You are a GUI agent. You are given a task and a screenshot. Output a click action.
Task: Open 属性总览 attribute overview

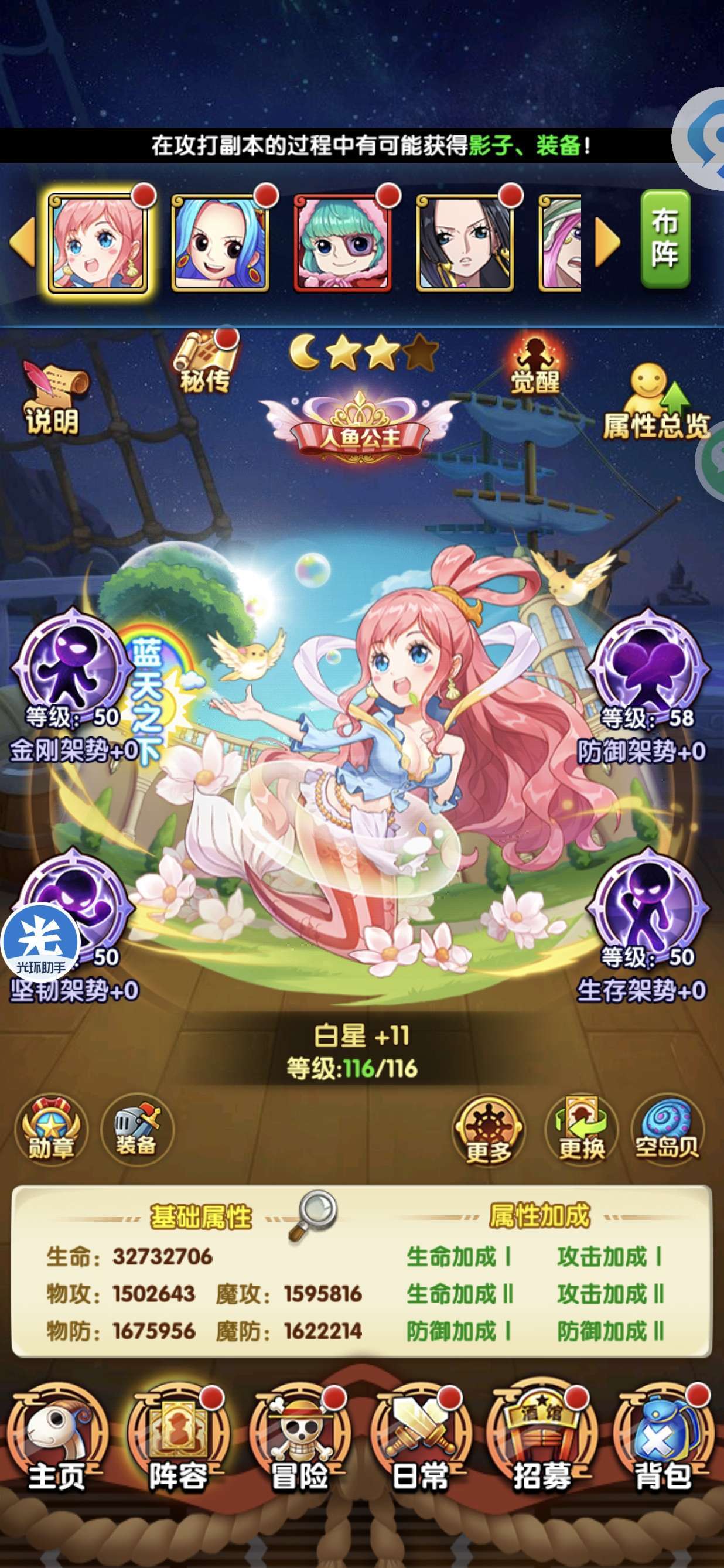coord(656,403)
